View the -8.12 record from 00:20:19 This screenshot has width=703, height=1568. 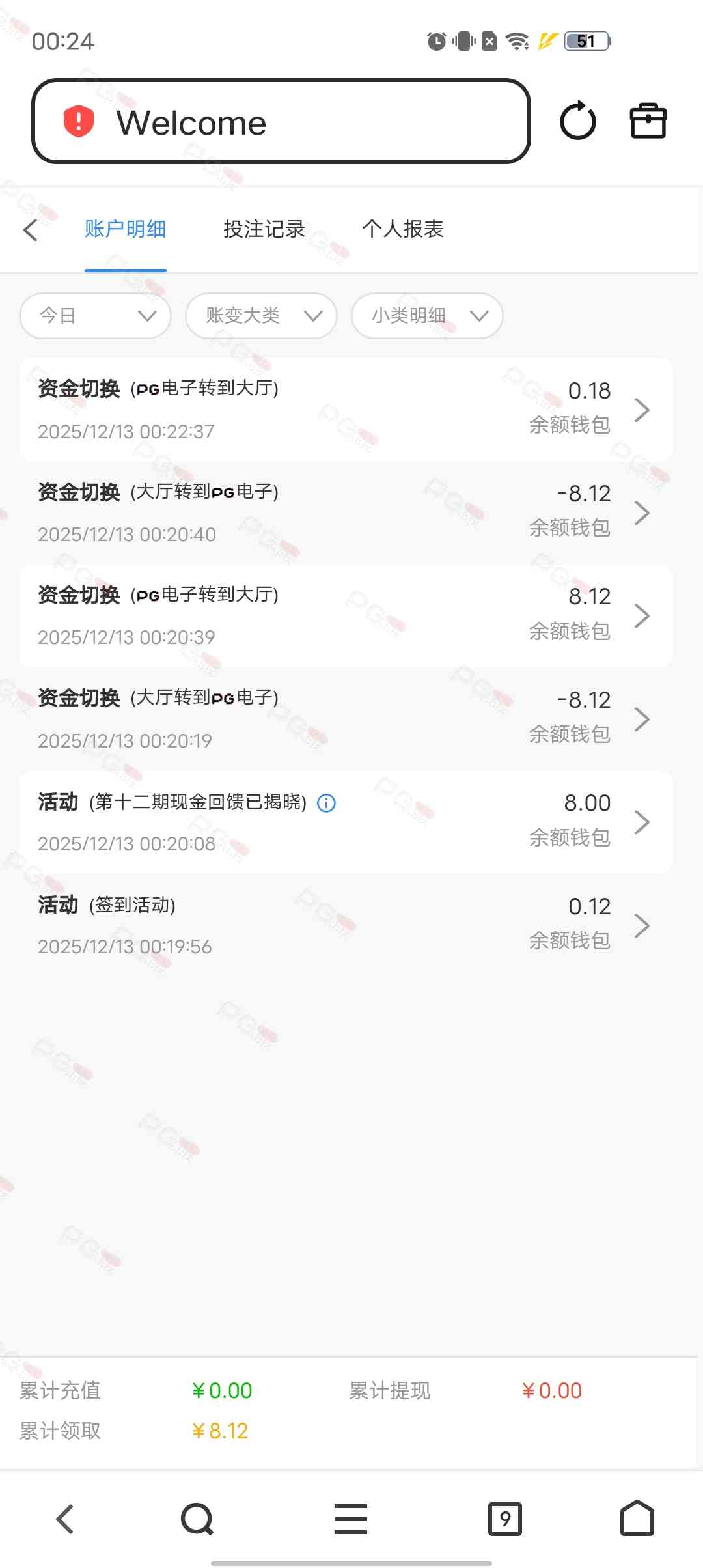(345, 719)
